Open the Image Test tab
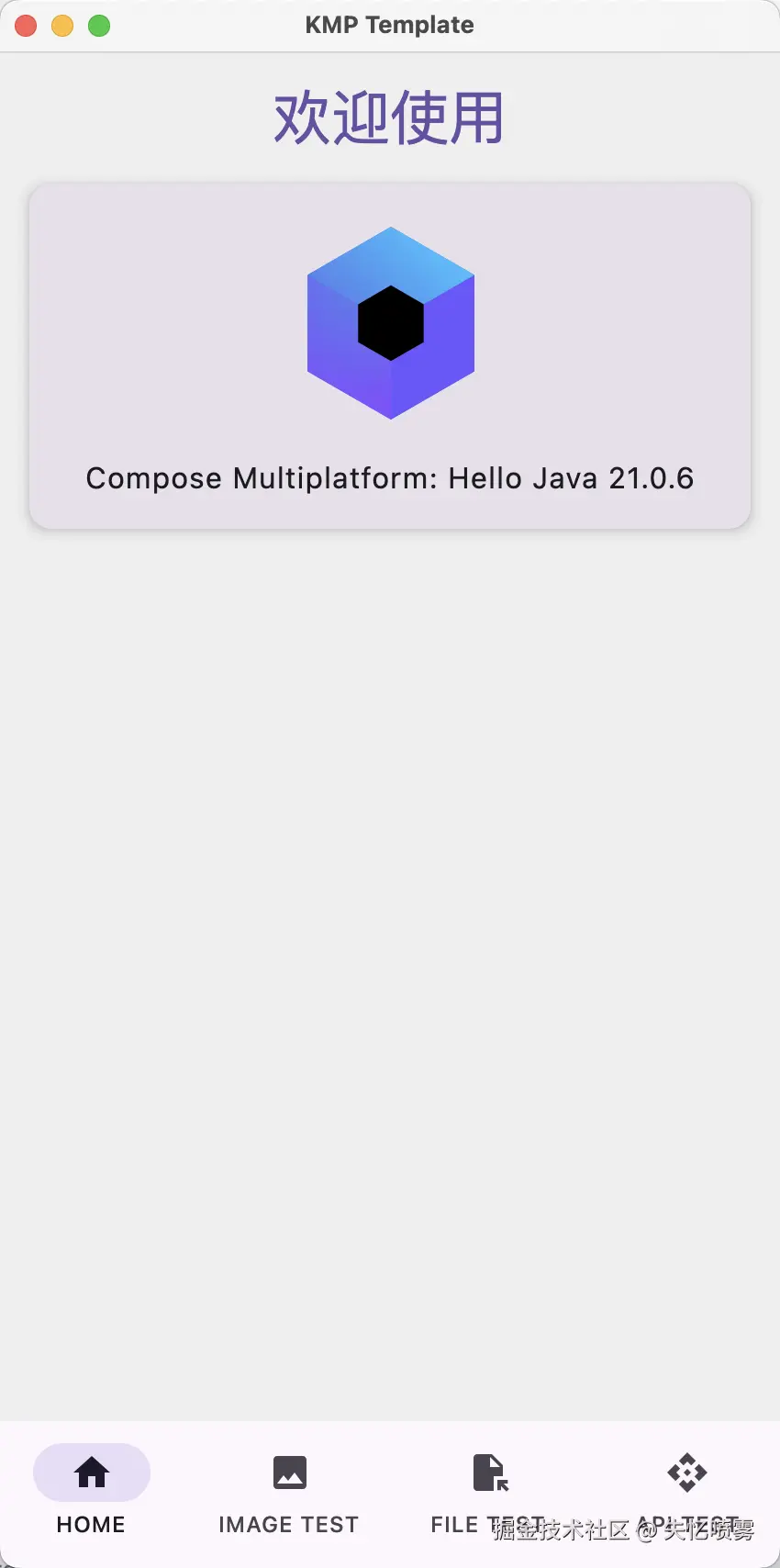780x1568 pixels. pos(289,1491)
